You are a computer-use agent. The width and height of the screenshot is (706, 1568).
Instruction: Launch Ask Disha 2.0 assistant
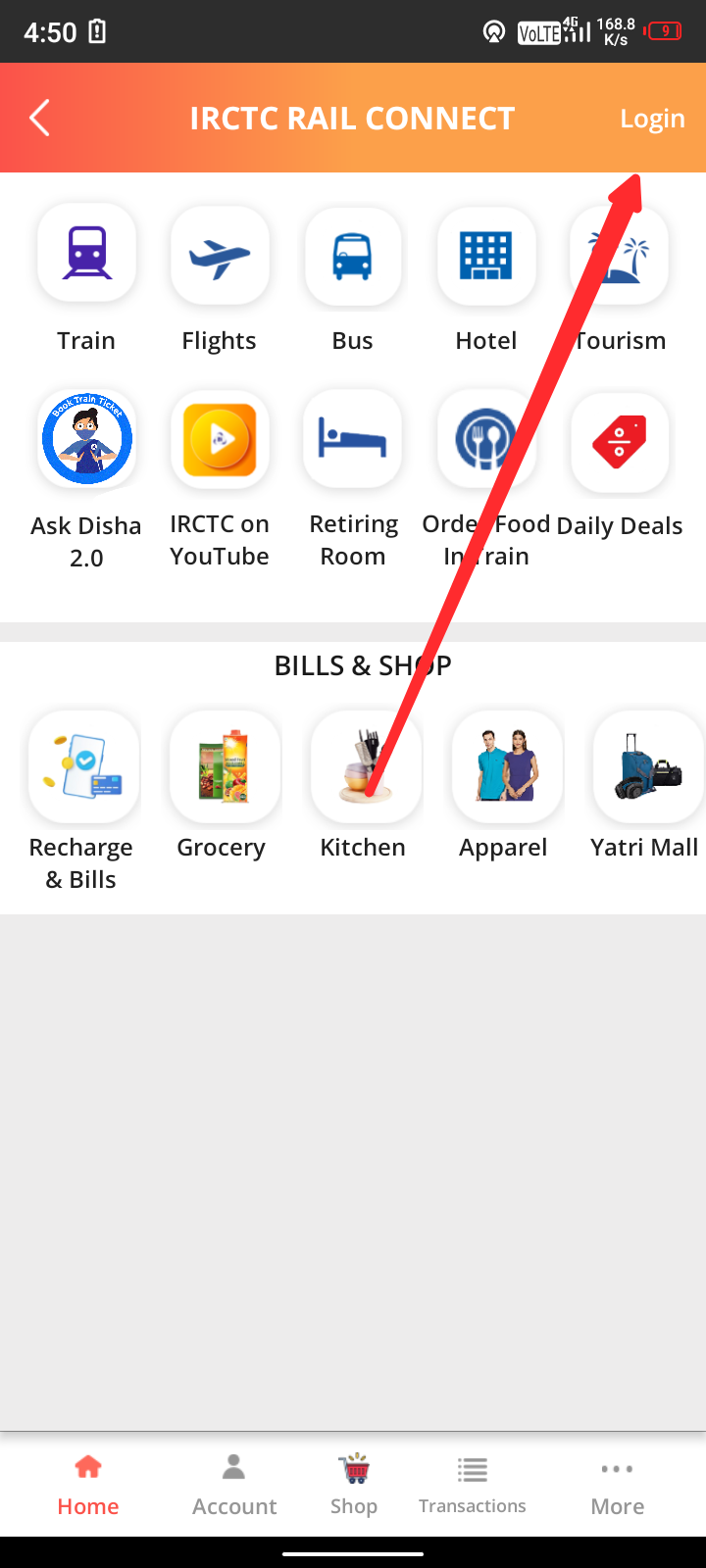86,439
